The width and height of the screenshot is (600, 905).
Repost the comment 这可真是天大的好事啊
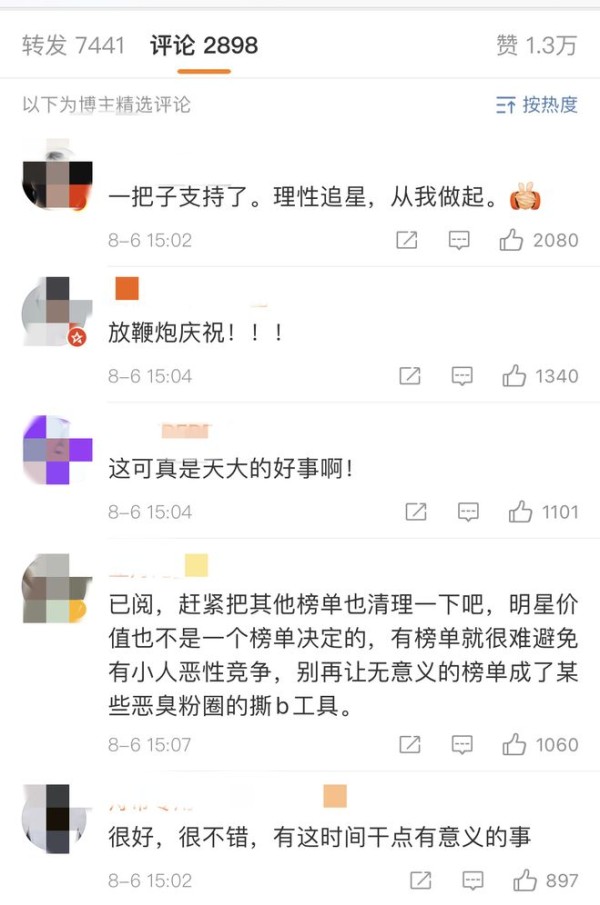(x=415, y=512)
